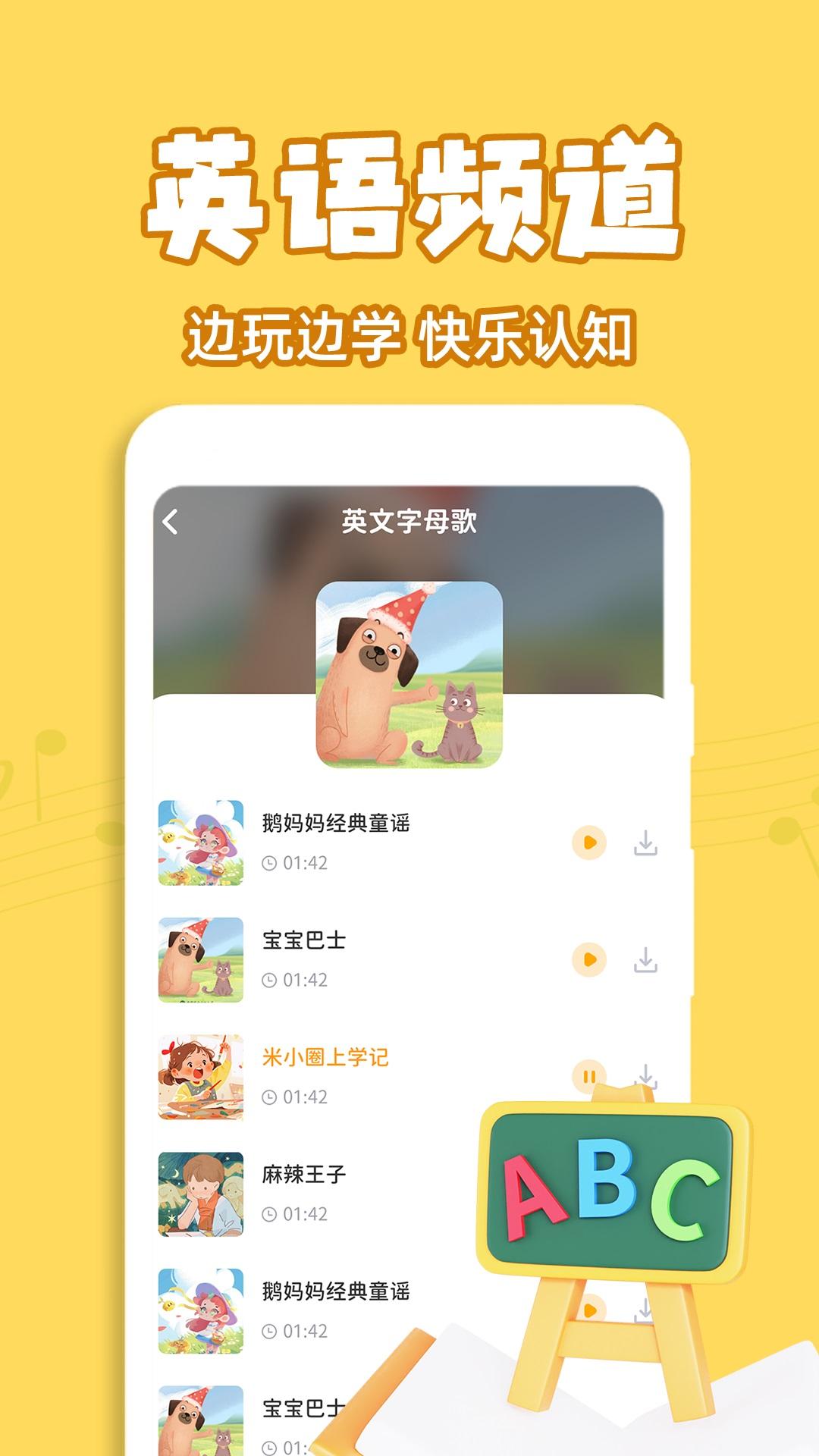Download the 鹅妈妈经典童谣 track
The width and height of the screenshot is (819, 1456).
coord(646,842)
